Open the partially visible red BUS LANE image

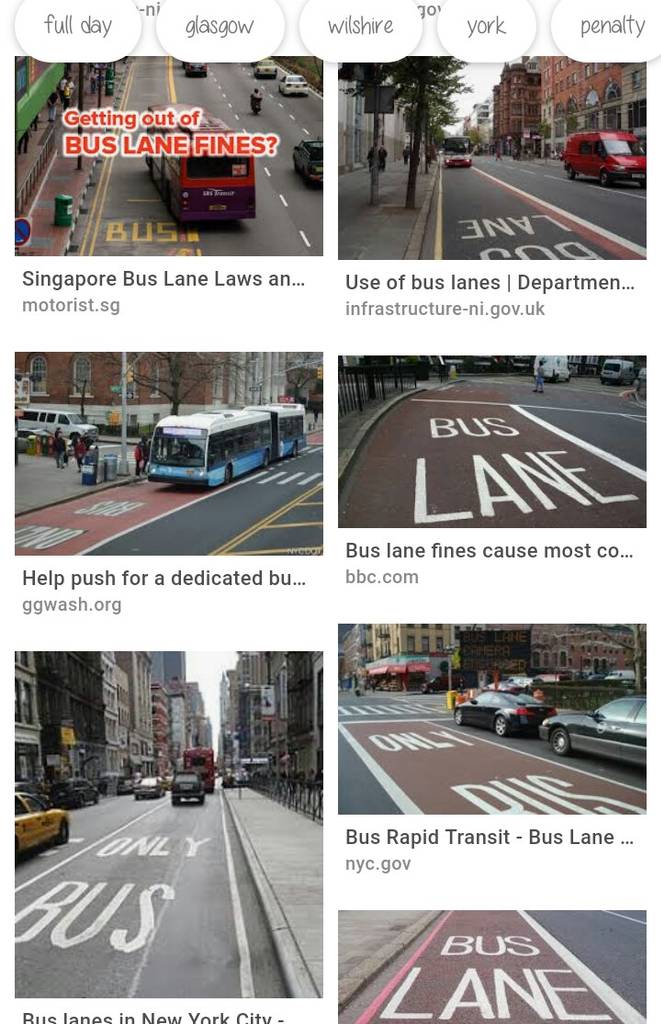(492, 966)
